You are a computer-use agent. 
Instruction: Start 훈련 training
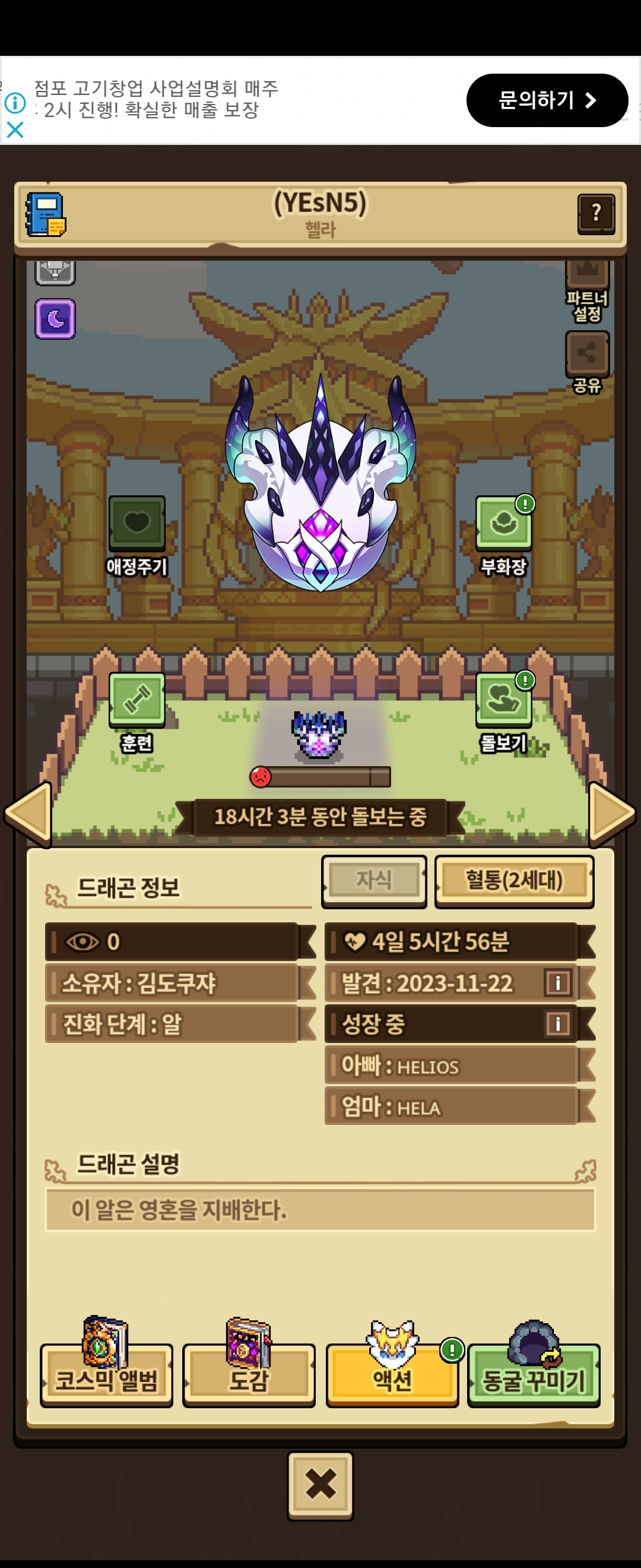137,700
